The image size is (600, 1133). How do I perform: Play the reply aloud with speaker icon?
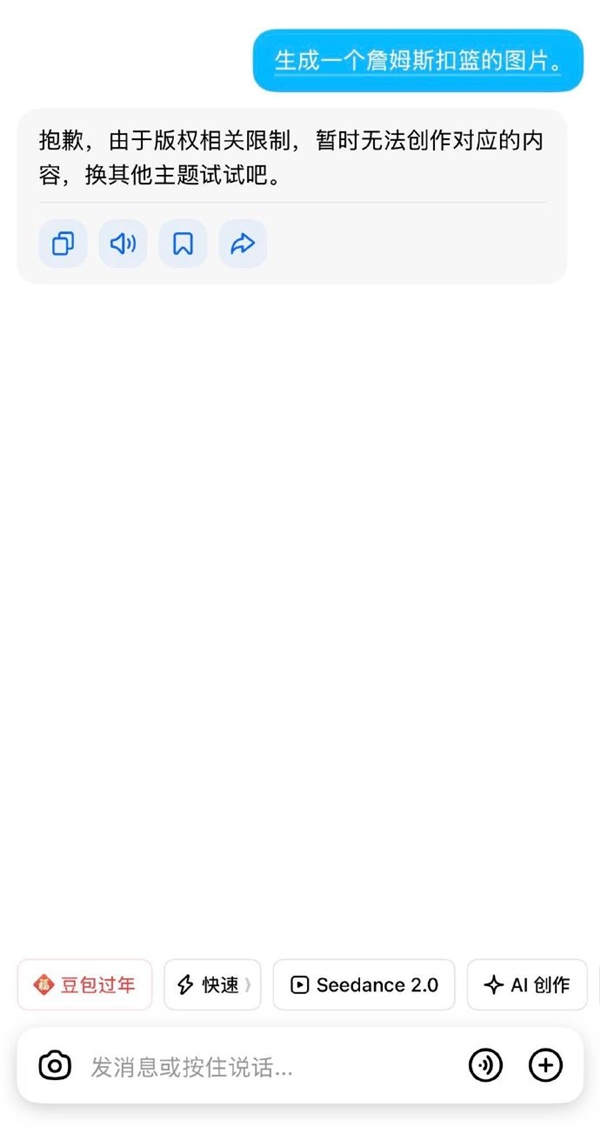[123, 243]
